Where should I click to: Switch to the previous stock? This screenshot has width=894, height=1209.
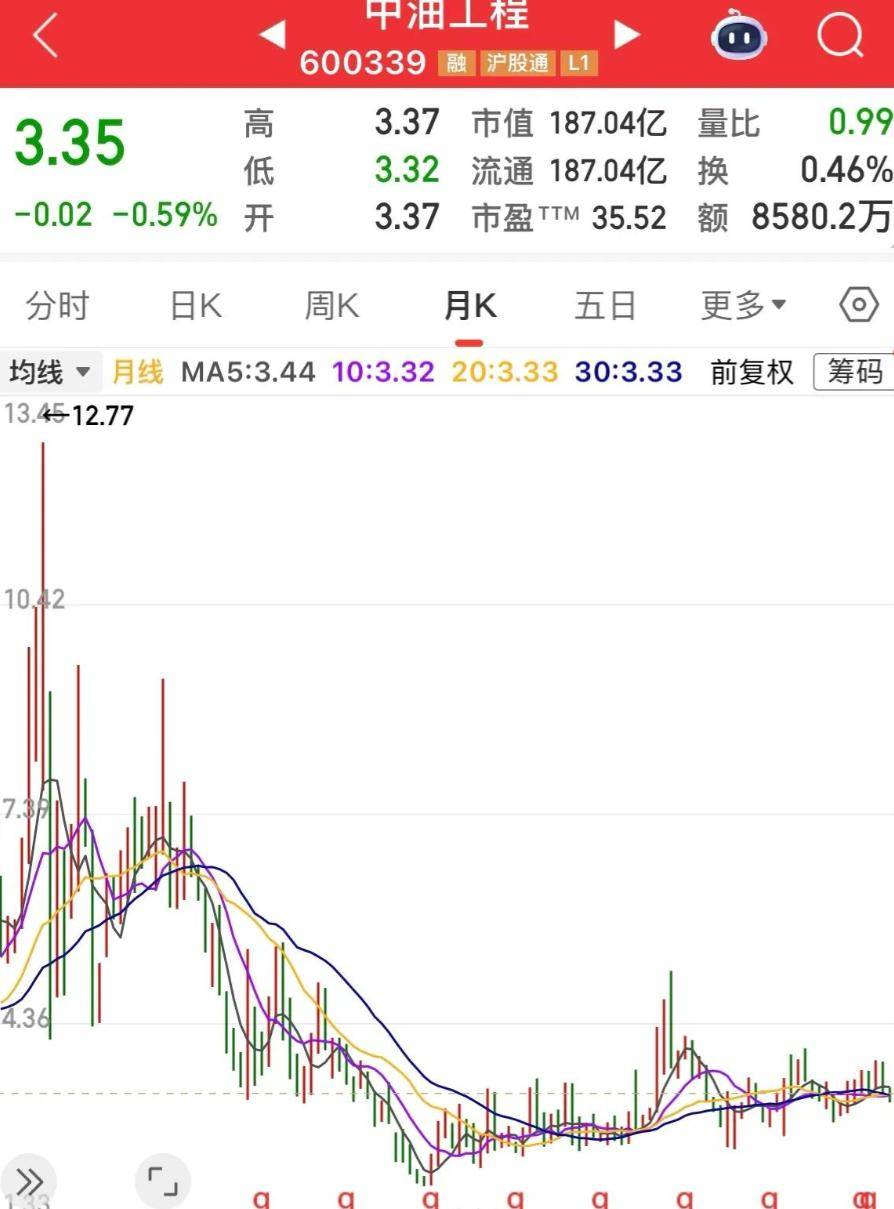point(271,35)
